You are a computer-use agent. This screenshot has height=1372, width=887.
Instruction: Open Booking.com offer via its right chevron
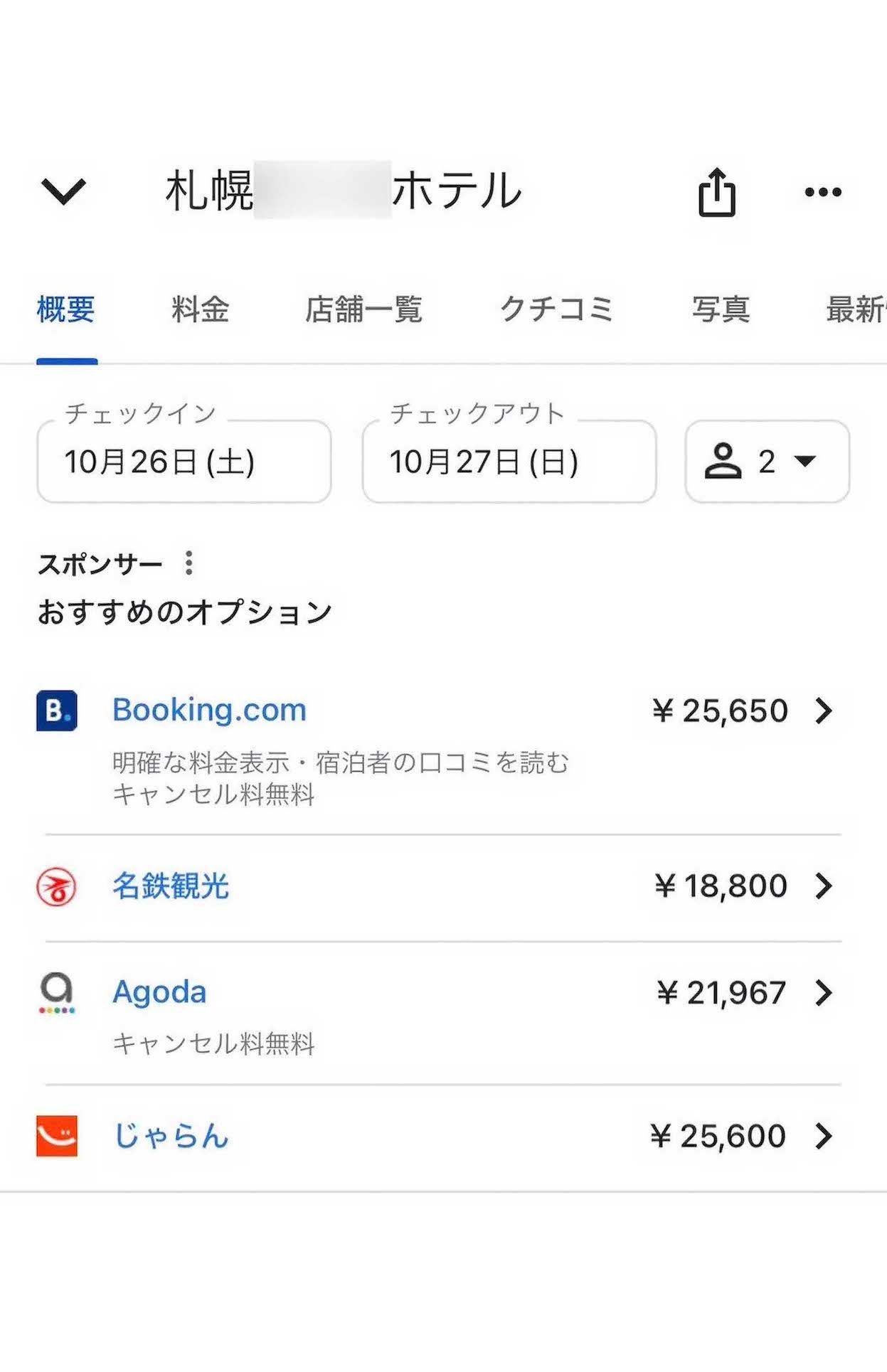point(825,711)
